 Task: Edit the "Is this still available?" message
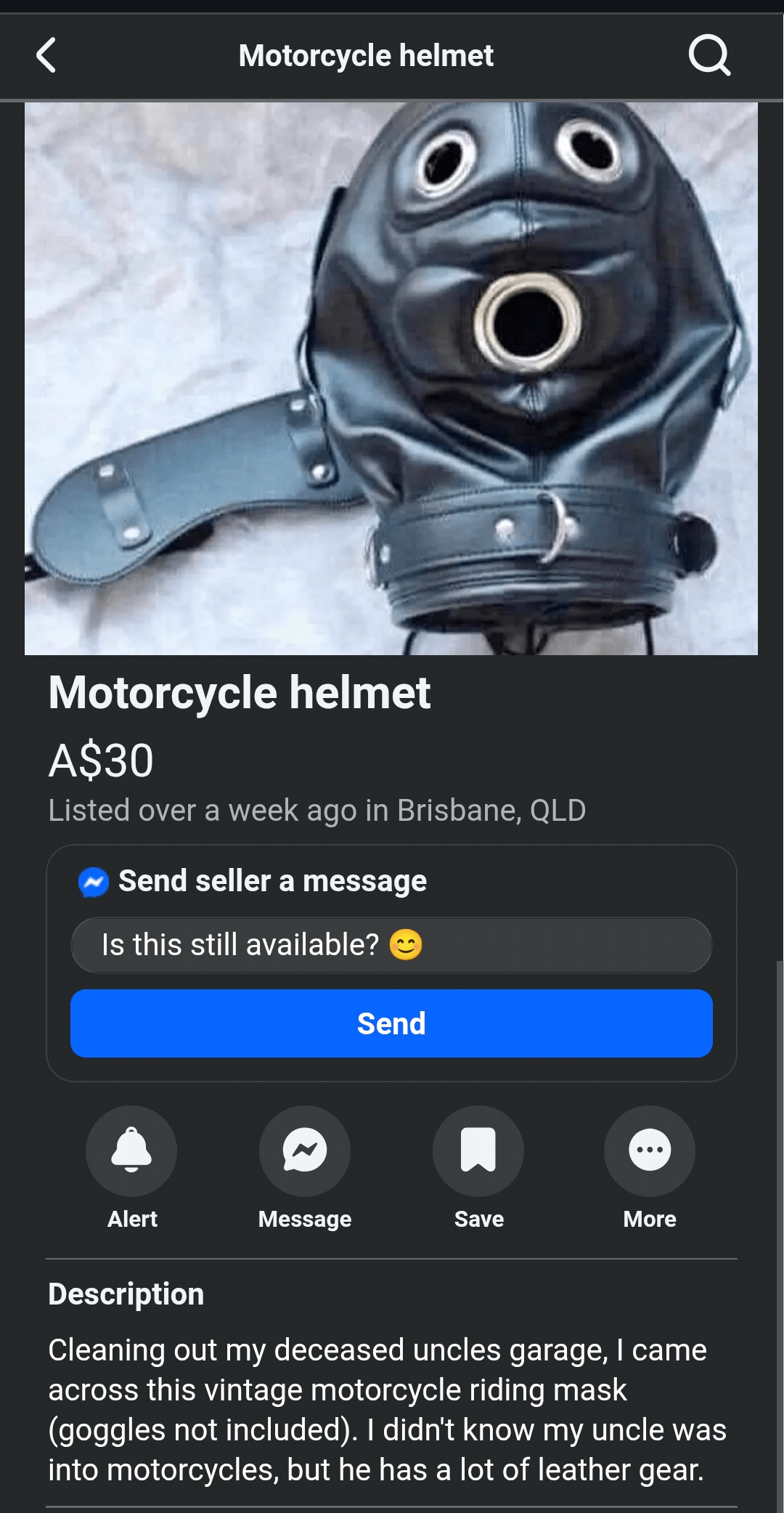point(391,945)
